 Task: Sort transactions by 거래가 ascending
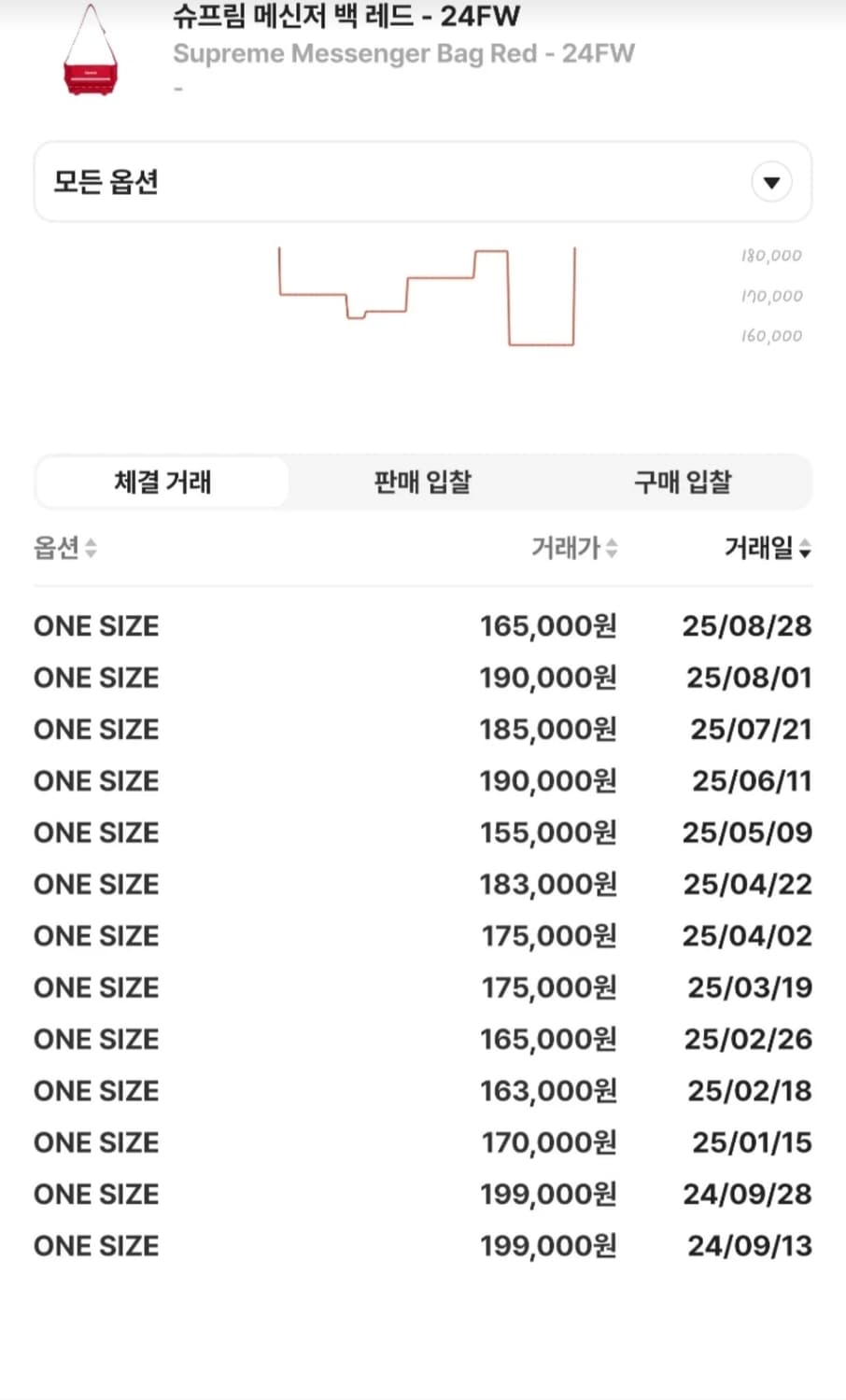[611, 549]
